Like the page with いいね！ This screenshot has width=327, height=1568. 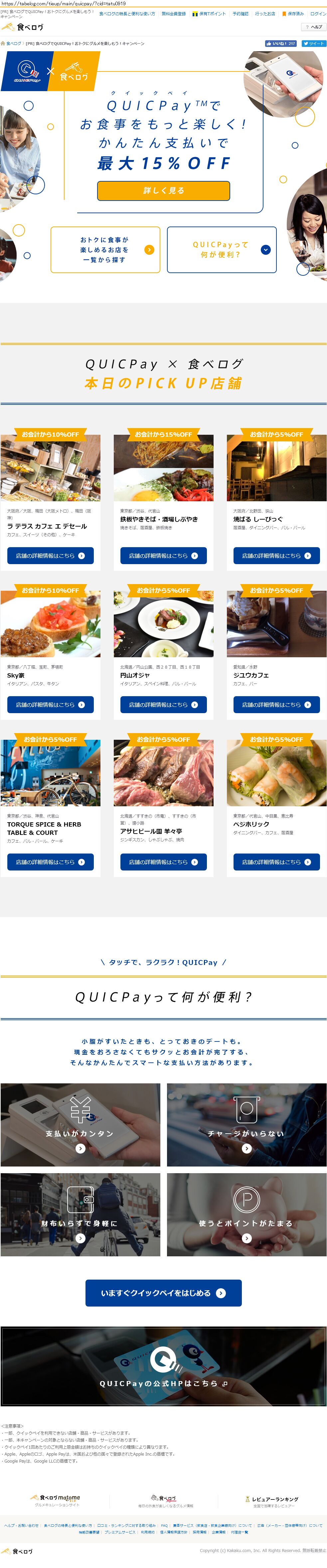tap(280, 44)
